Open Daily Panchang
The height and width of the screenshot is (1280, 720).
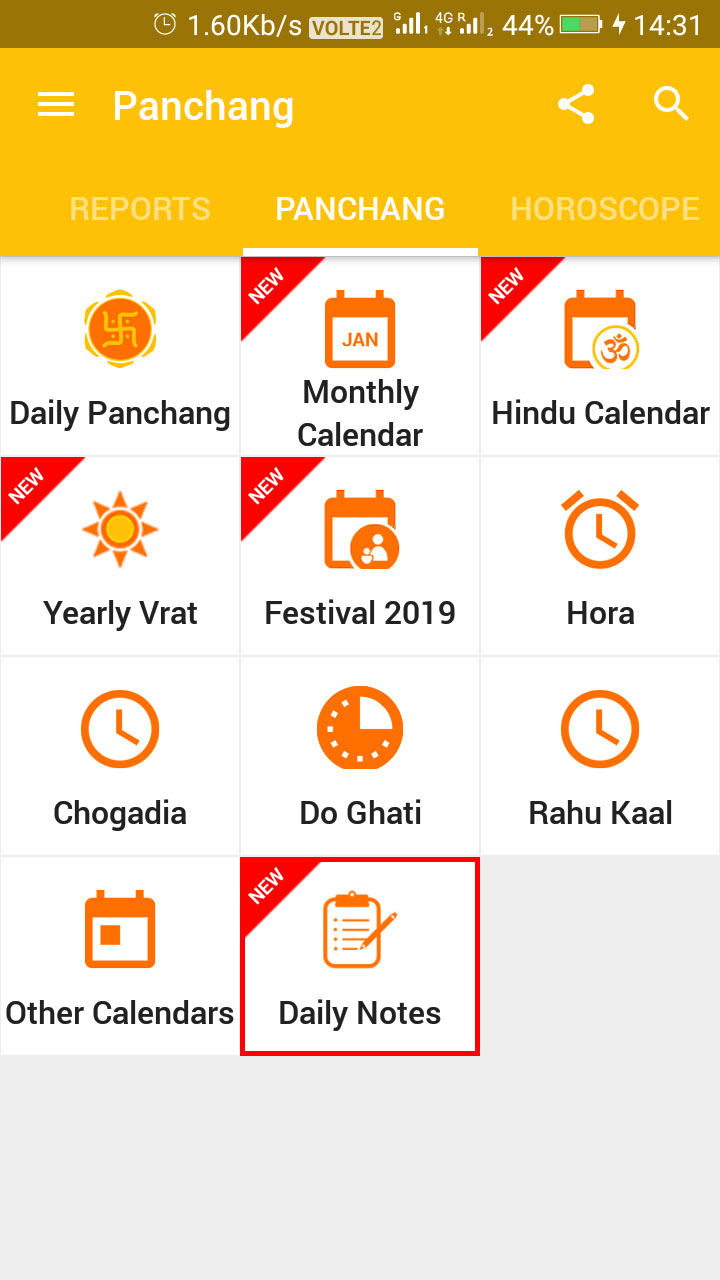(120, 357)
